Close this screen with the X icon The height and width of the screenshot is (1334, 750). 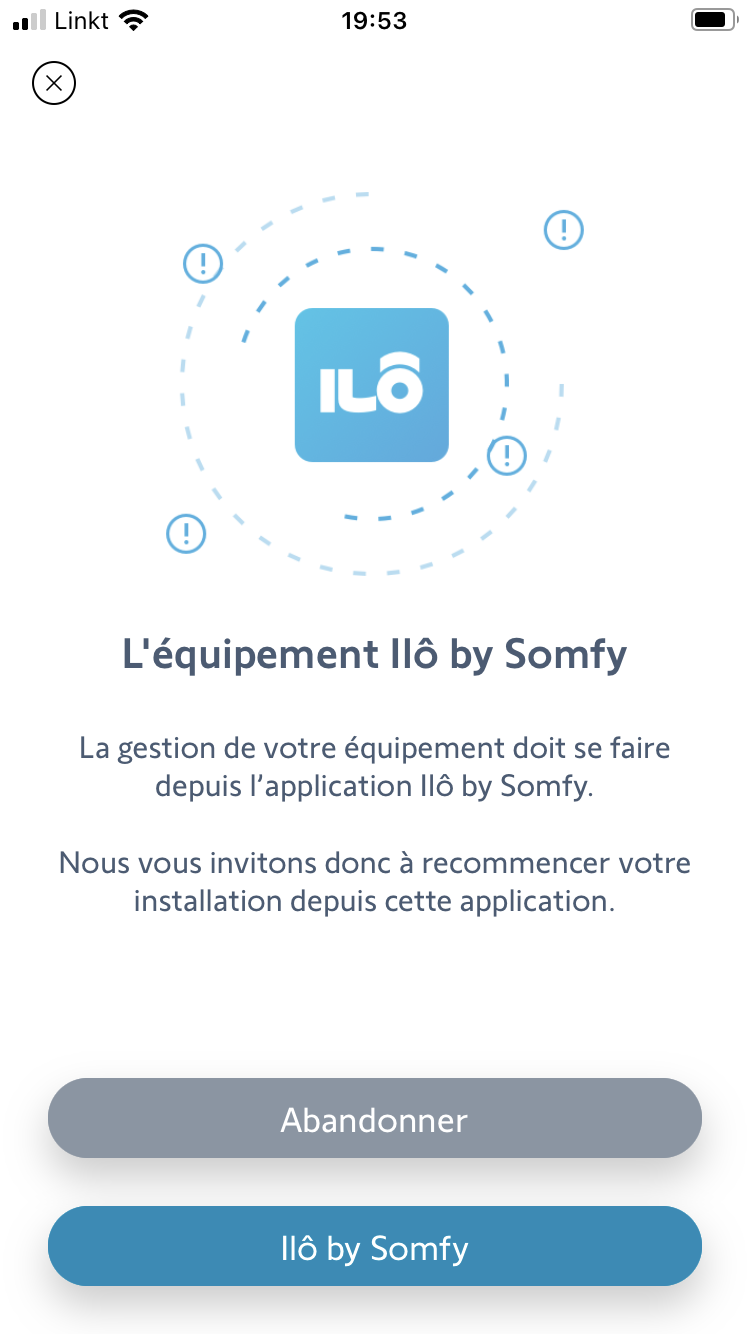(x=54, y=83)
